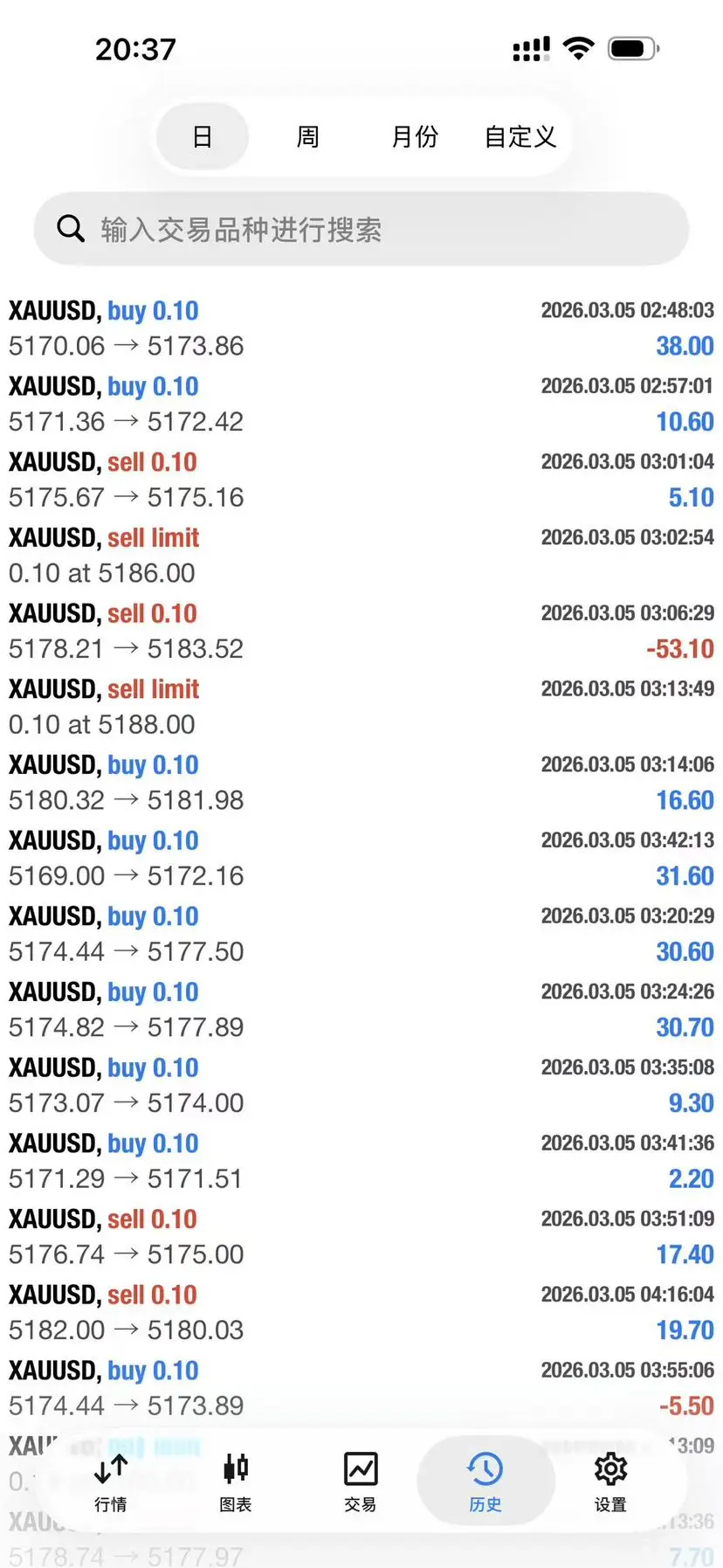Select the 月份 period tab

[x=415, y=137]
